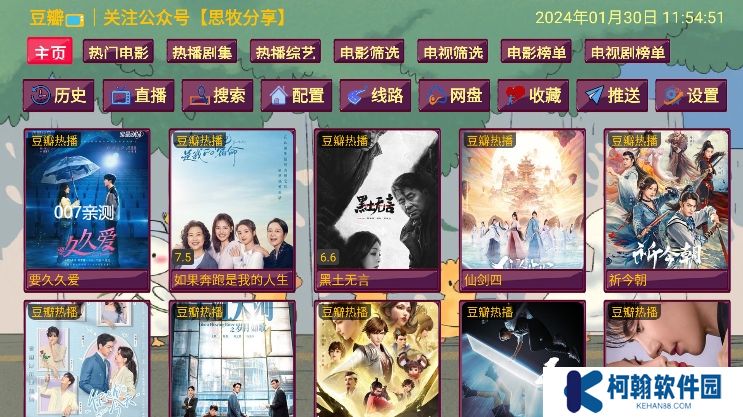Open the 仙剑四 poster card
The image size is (743, 417).
(522, 210)
